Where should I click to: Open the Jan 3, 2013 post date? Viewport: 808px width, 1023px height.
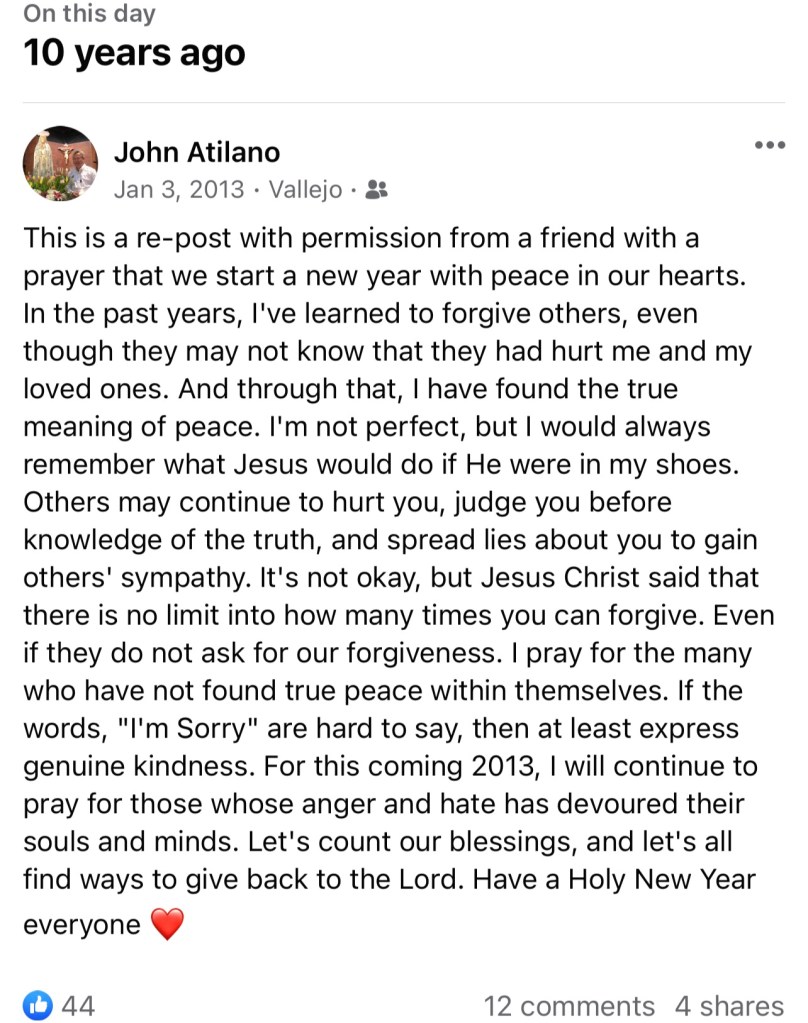(x=178, y=189)
